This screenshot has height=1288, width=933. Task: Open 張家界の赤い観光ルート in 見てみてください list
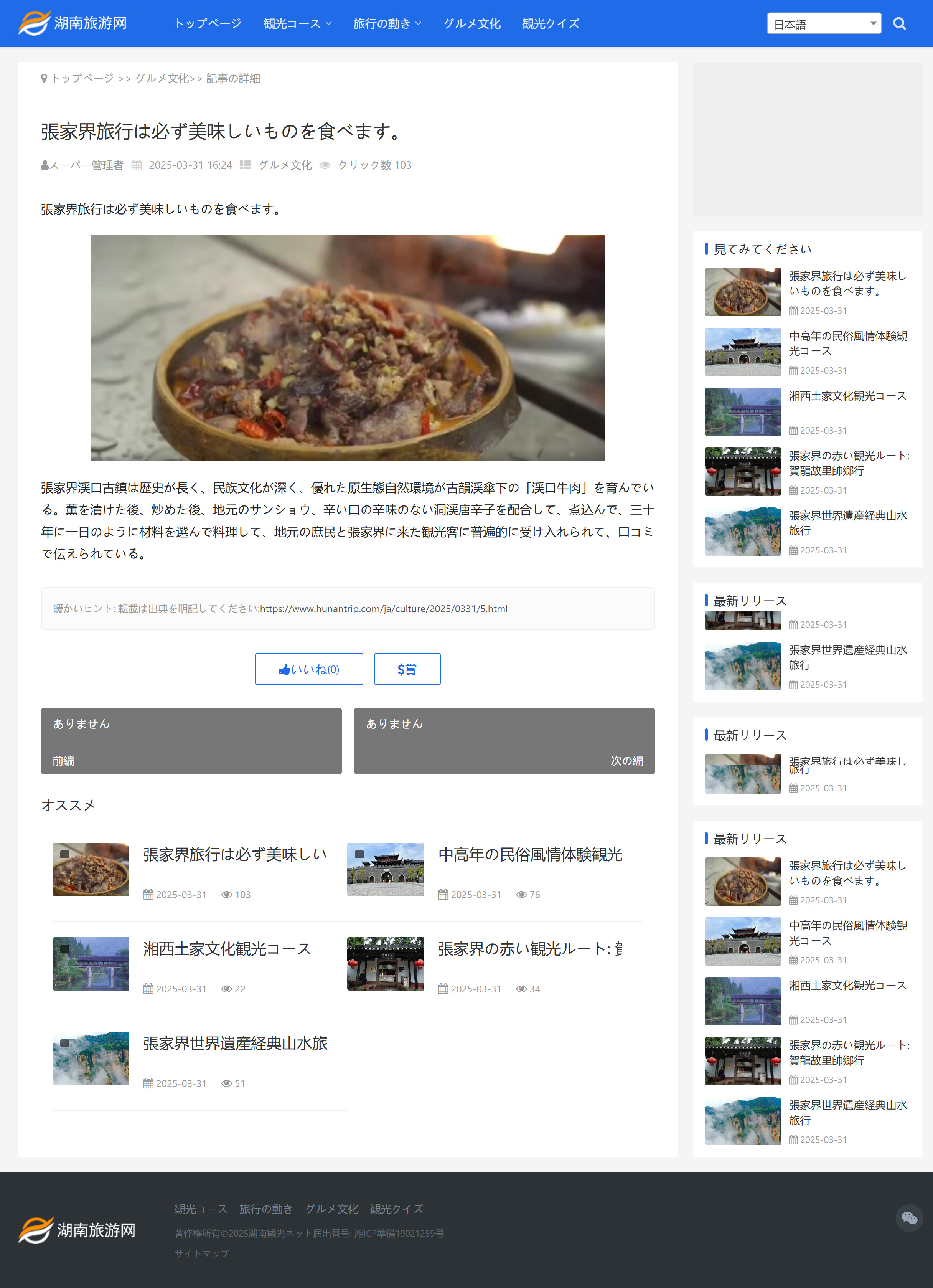(849, 463)
